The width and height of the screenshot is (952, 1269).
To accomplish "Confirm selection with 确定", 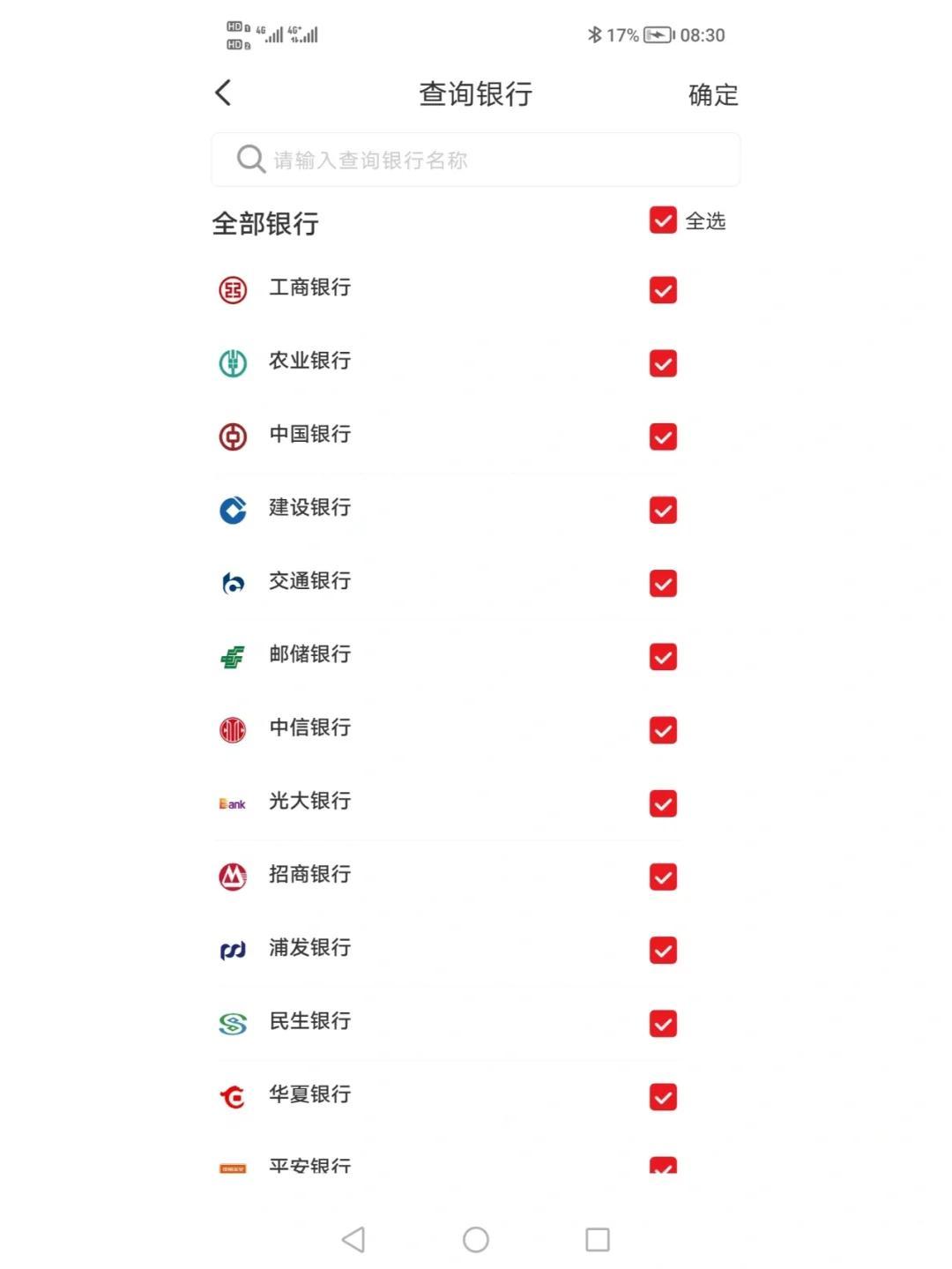I will click(712, 94).
